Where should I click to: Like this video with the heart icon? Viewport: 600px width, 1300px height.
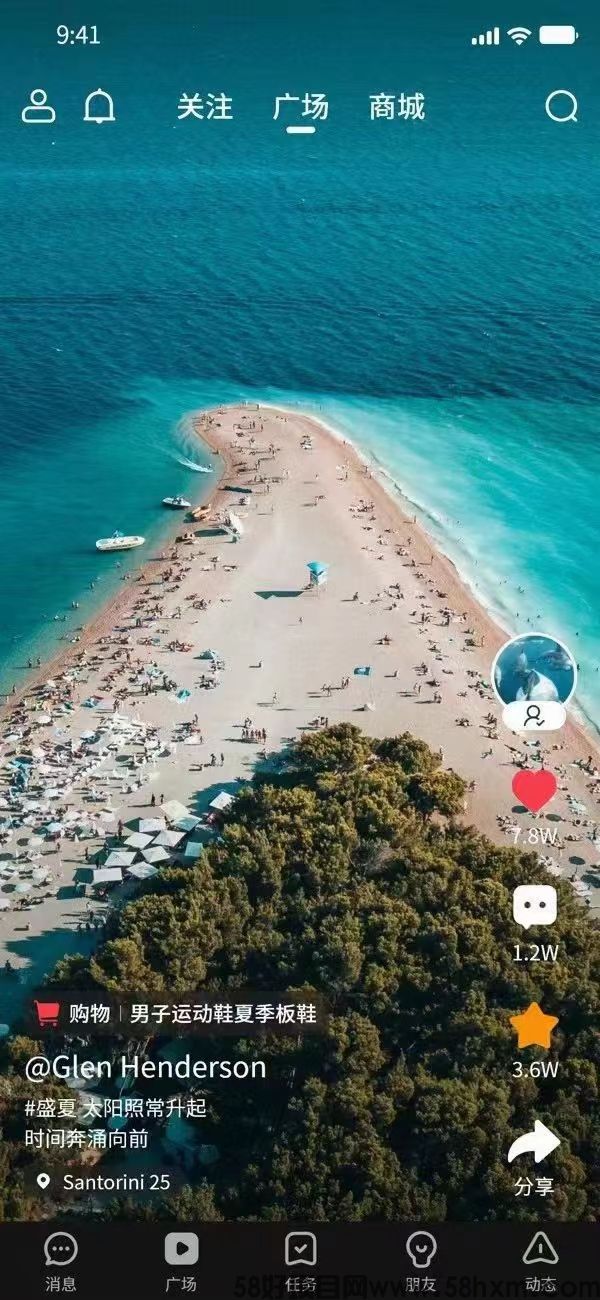(x=534, y=791)
